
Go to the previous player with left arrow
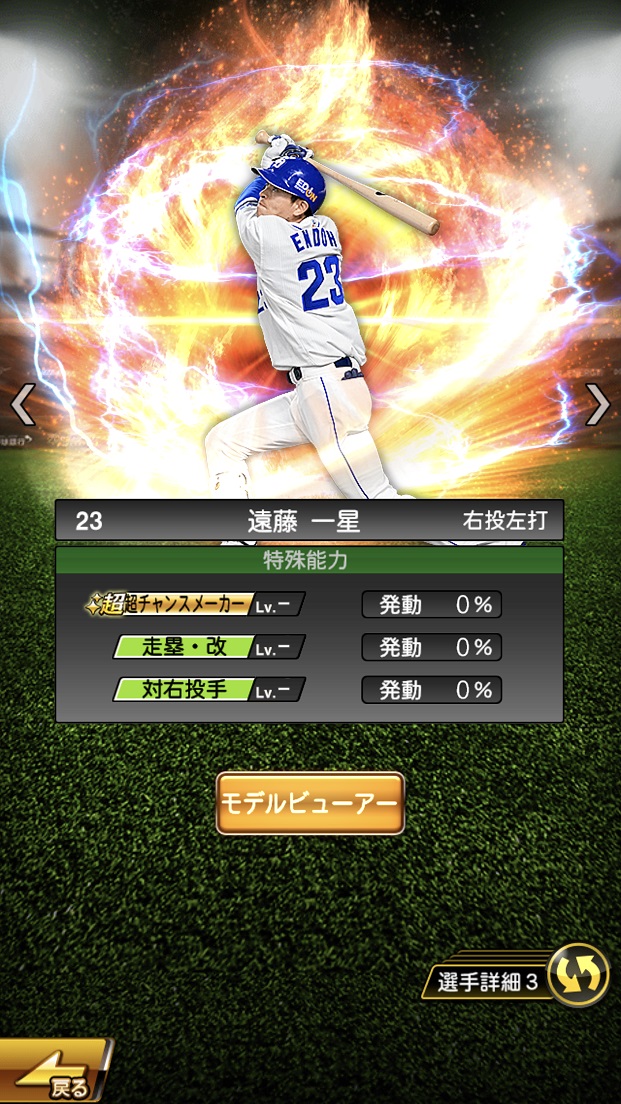click(22, 404)
